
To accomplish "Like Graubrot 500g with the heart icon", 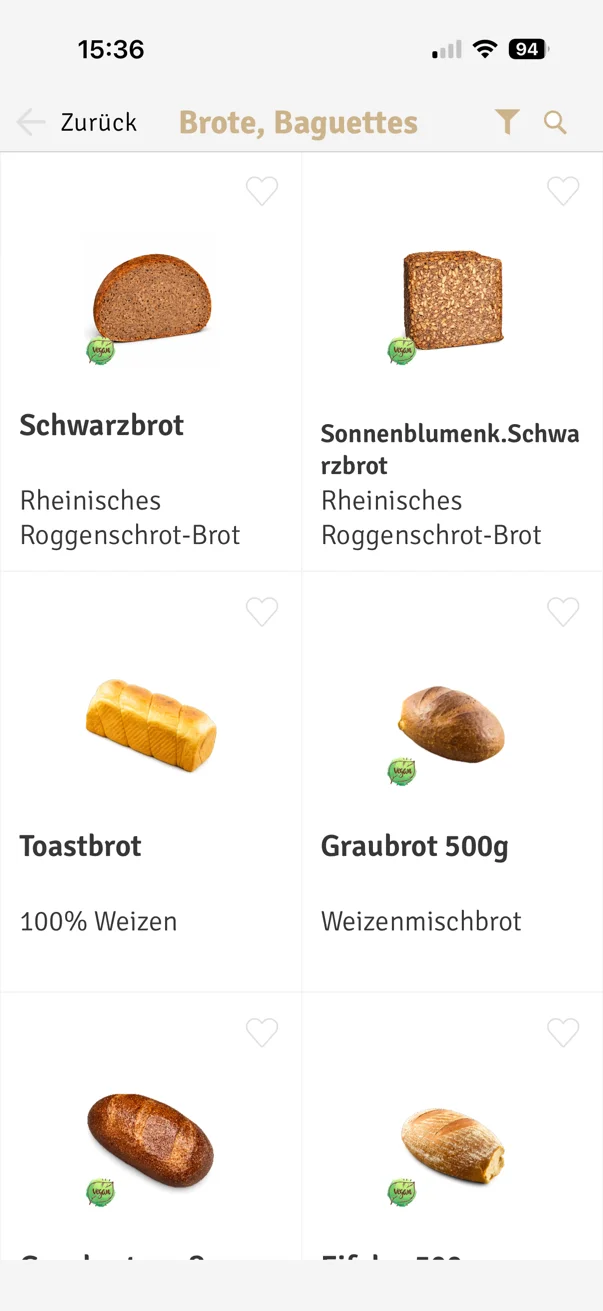I will point(563,612).
